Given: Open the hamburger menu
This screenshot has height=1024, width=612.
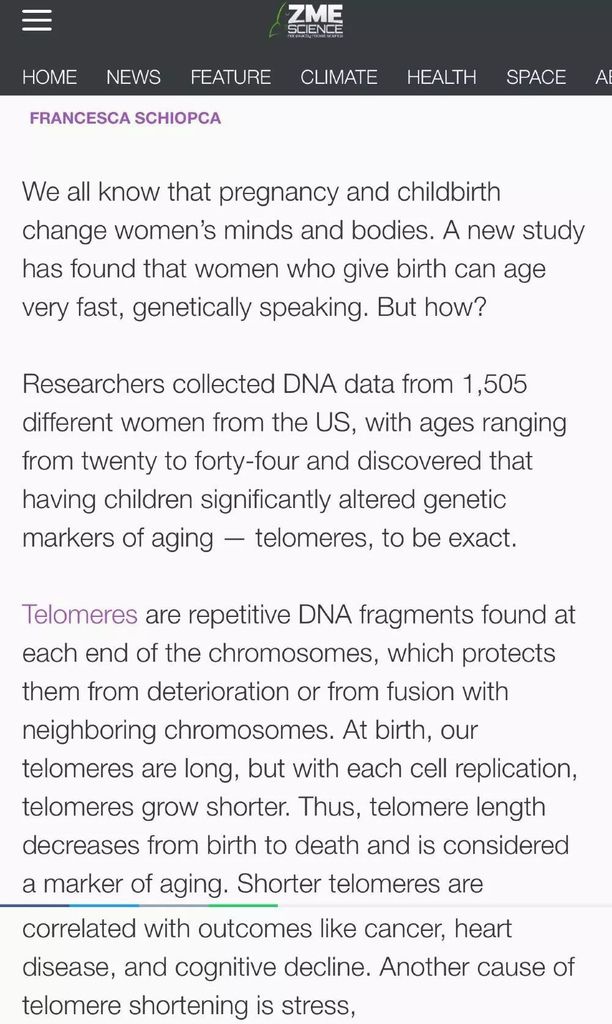Looking at the screenshot, I should point(37,21).
